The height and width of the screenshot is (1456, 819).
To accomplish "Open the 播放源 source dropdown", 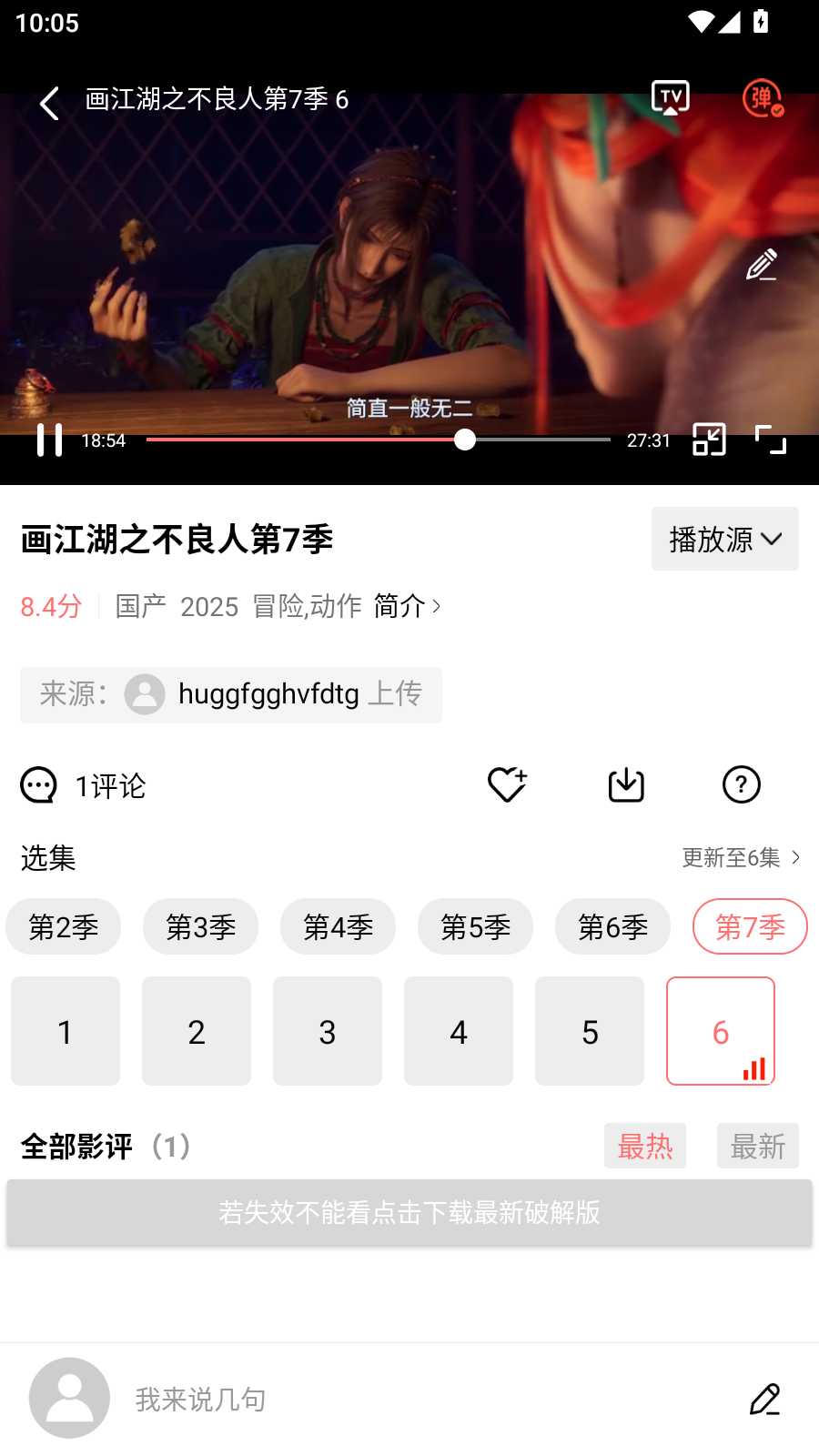I will click(724, 540).
